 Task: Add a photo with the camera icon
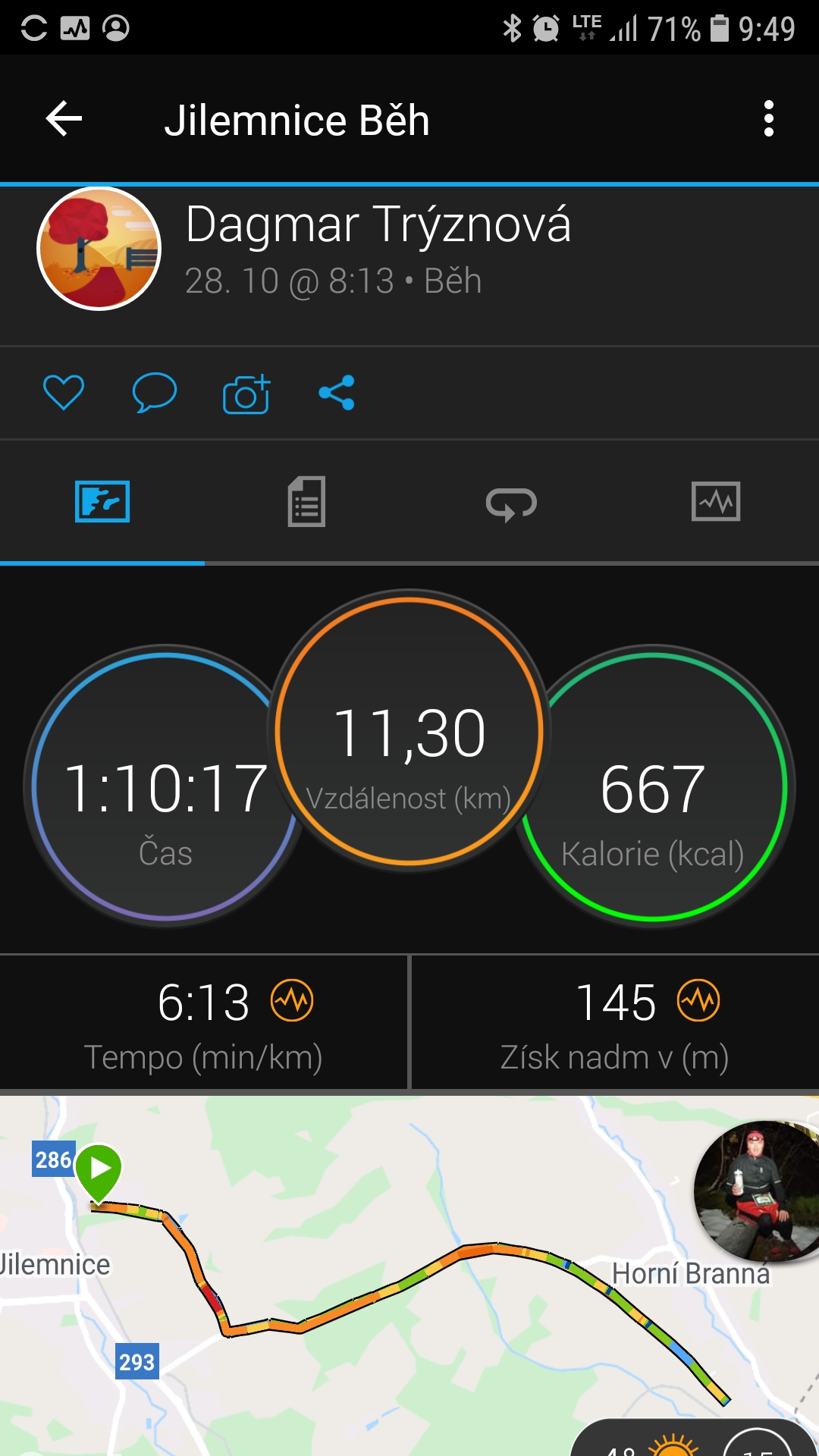coord(246,394)
